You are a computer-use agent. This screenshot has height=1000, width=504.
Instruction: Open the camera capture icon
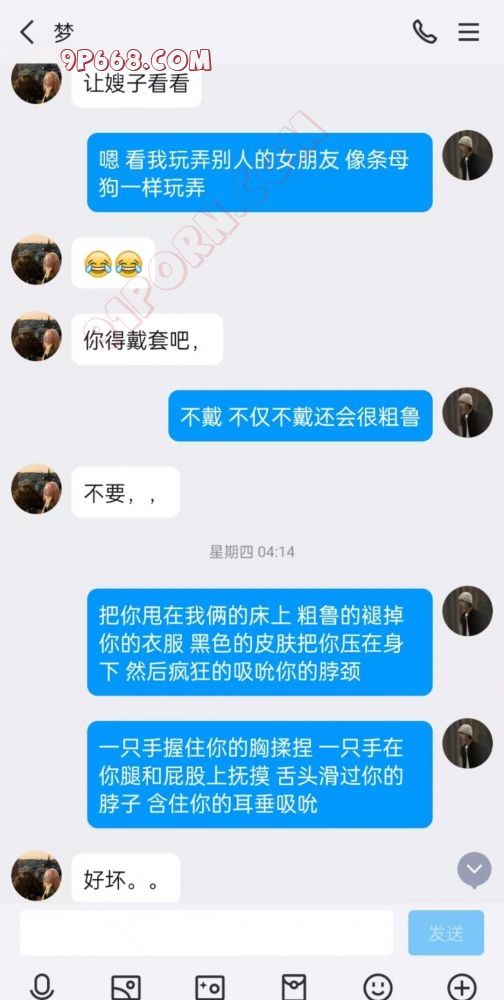click(x=210, y=987)
